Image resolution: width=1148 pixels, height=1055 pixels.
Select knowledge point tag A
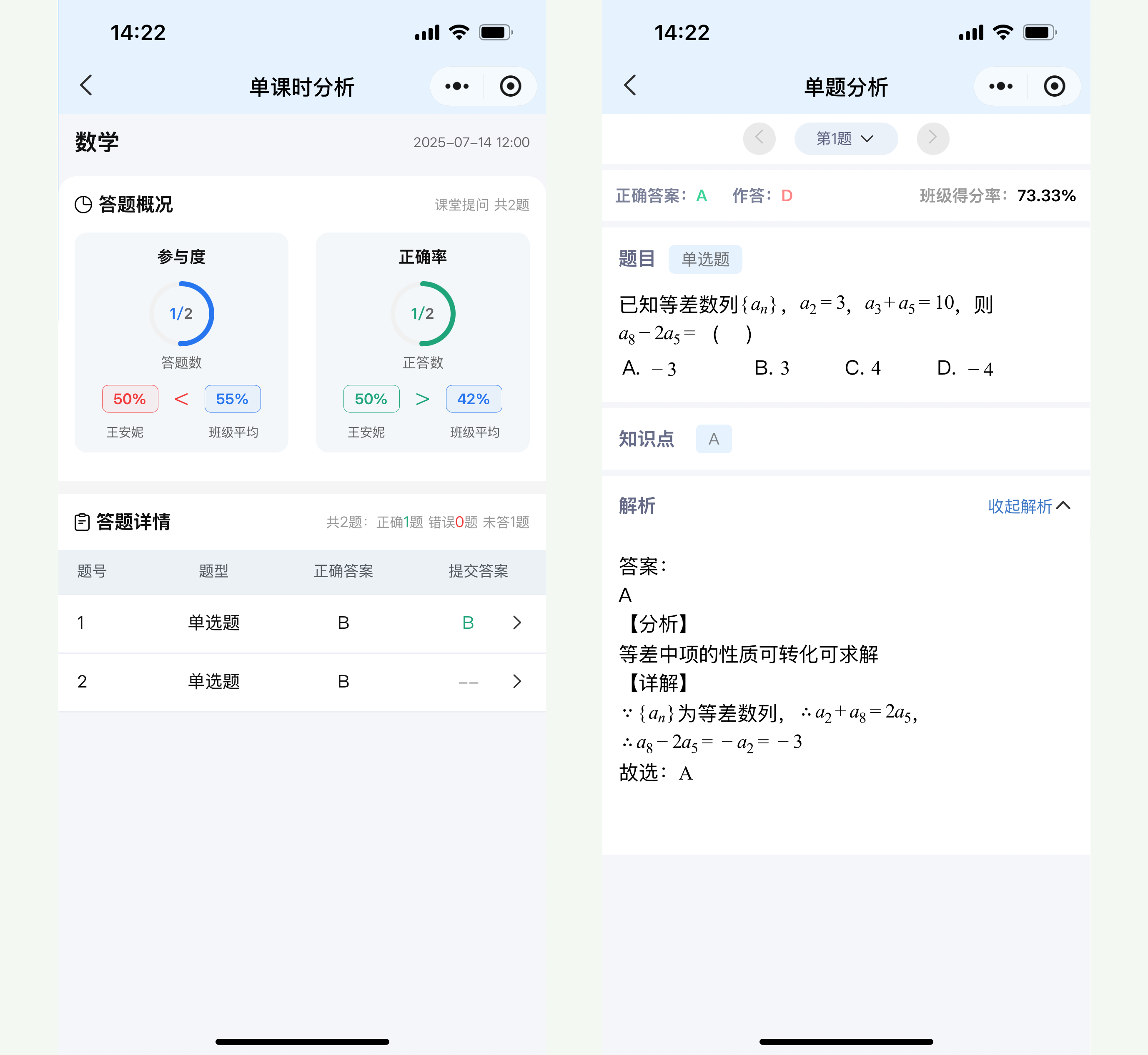pos(713,439)
